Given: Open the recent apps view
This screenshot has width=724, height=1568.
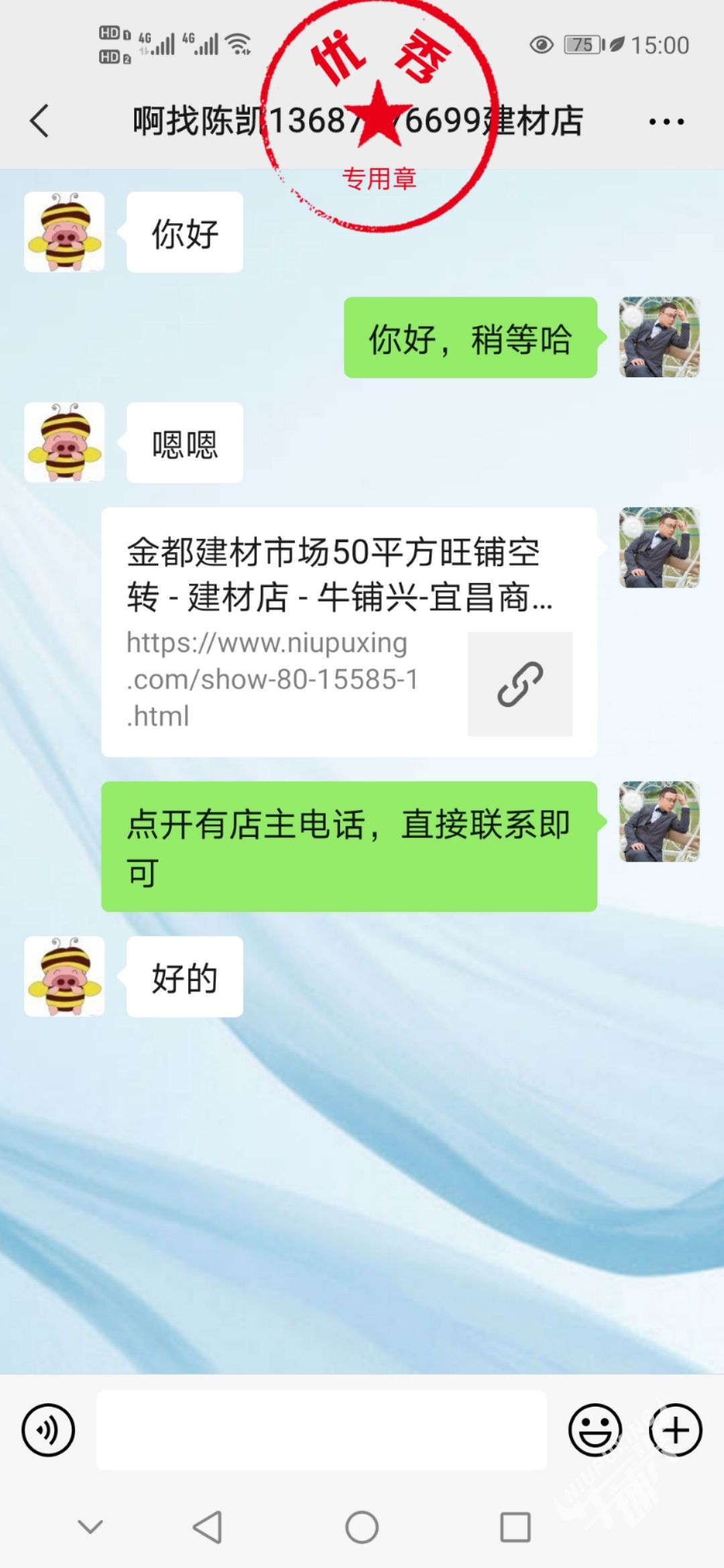Looking at the screenshot, I should coord(516,1528).
